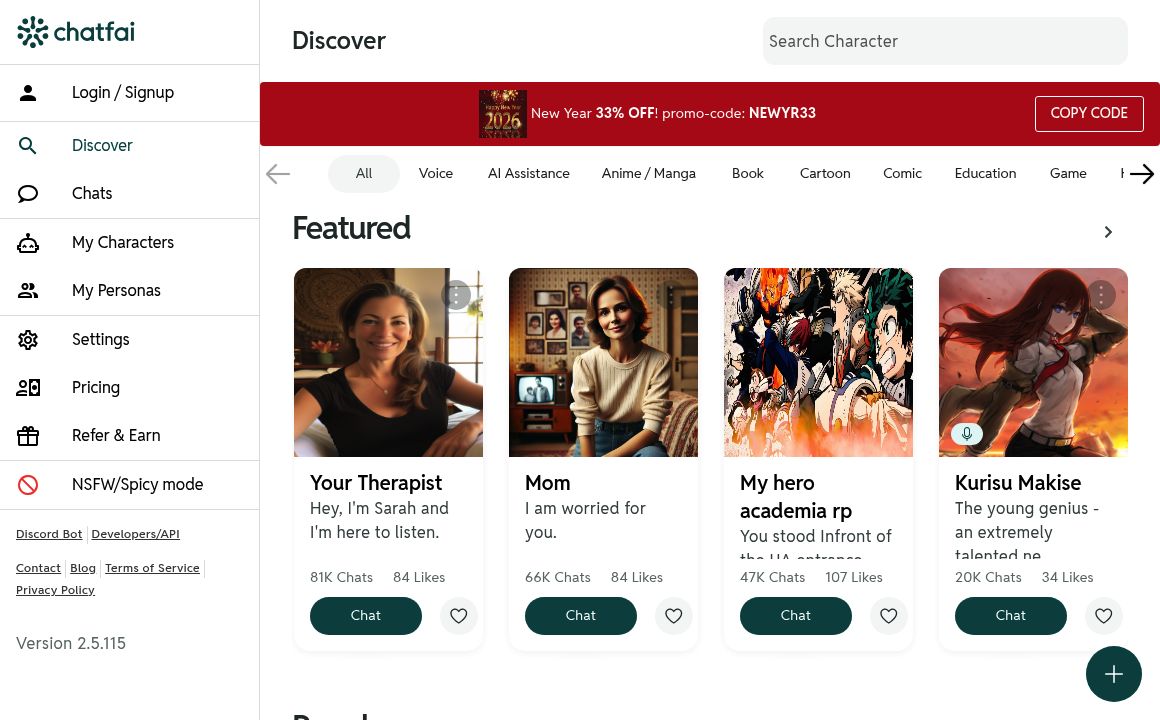Image resolution: width=1160 pixels, height=720 pixels.
Task: Open My Characters
Action: coord(122,243)
